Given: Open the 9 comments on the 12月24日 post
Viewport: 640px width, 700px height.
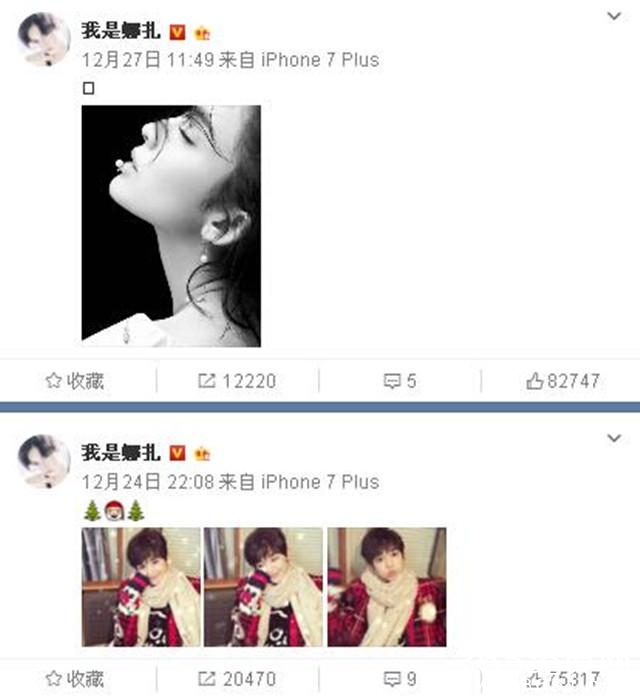Looking at the screenshot, I should tap(401, 680).
